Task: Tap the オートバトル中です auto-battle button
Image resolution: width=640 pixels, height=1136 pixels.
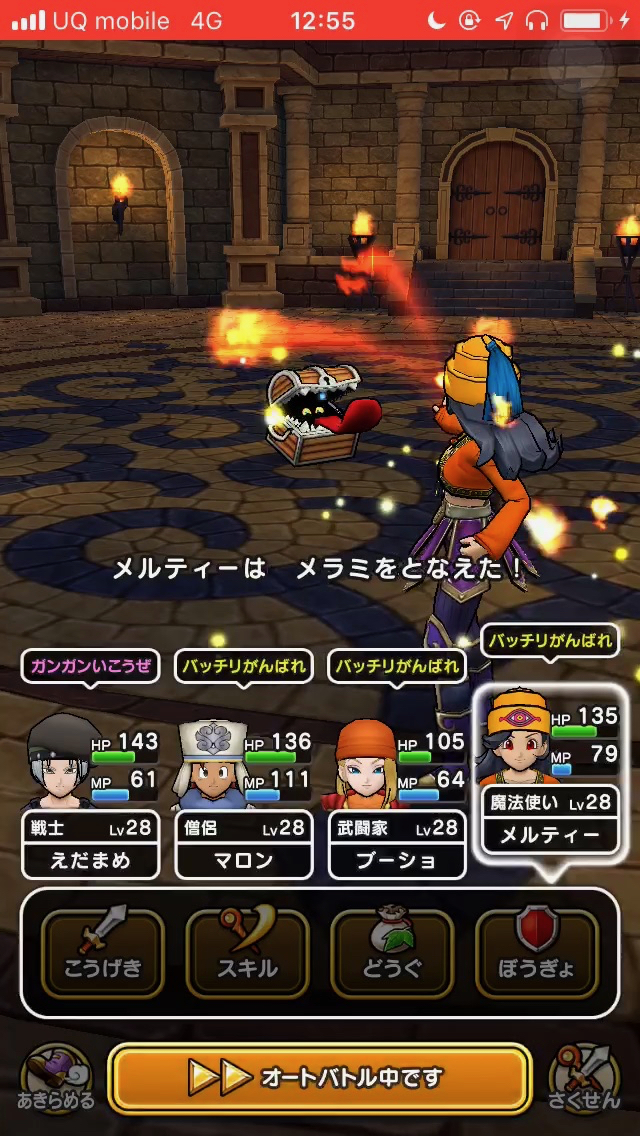Action: coord(319,1077)
